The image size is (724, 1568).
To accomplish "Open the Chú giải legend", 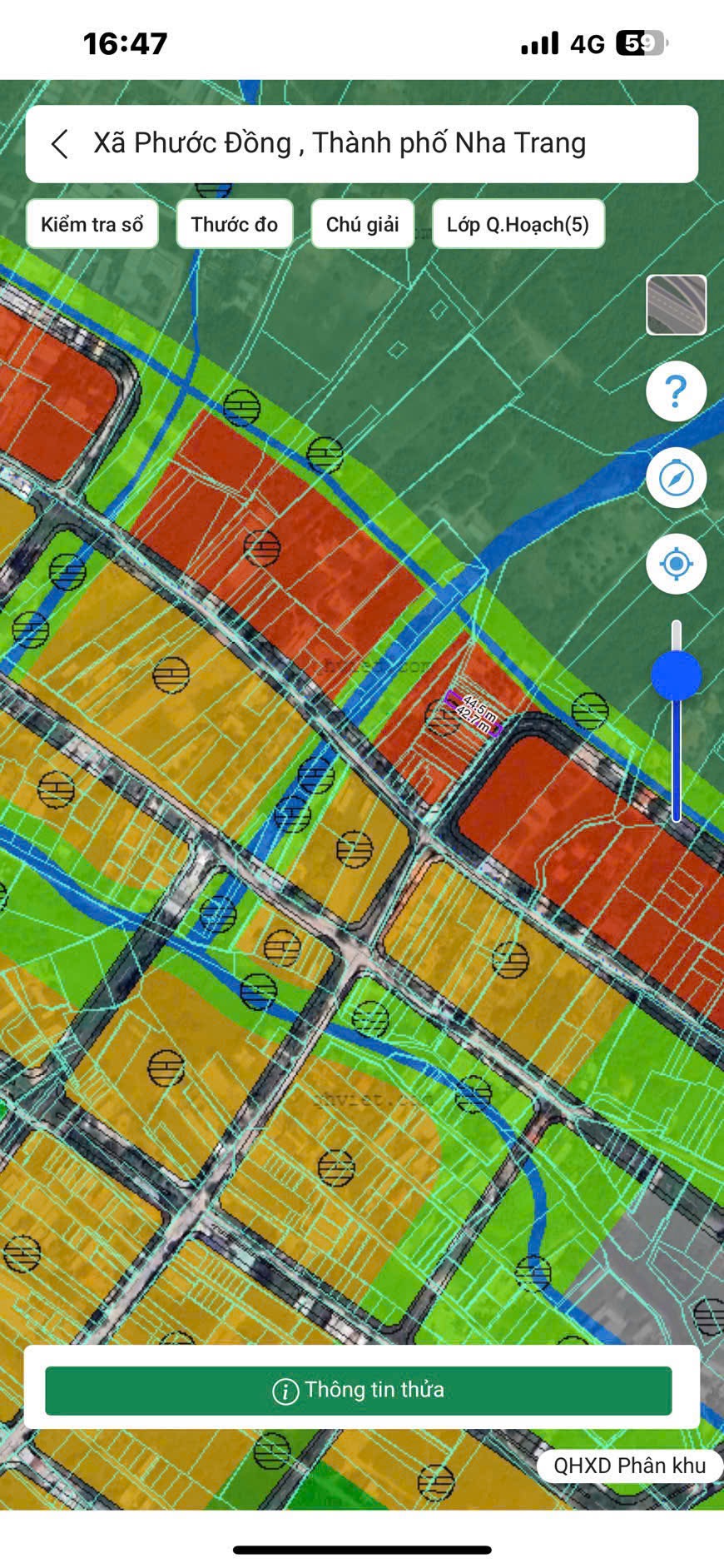I will coord(362,224).
